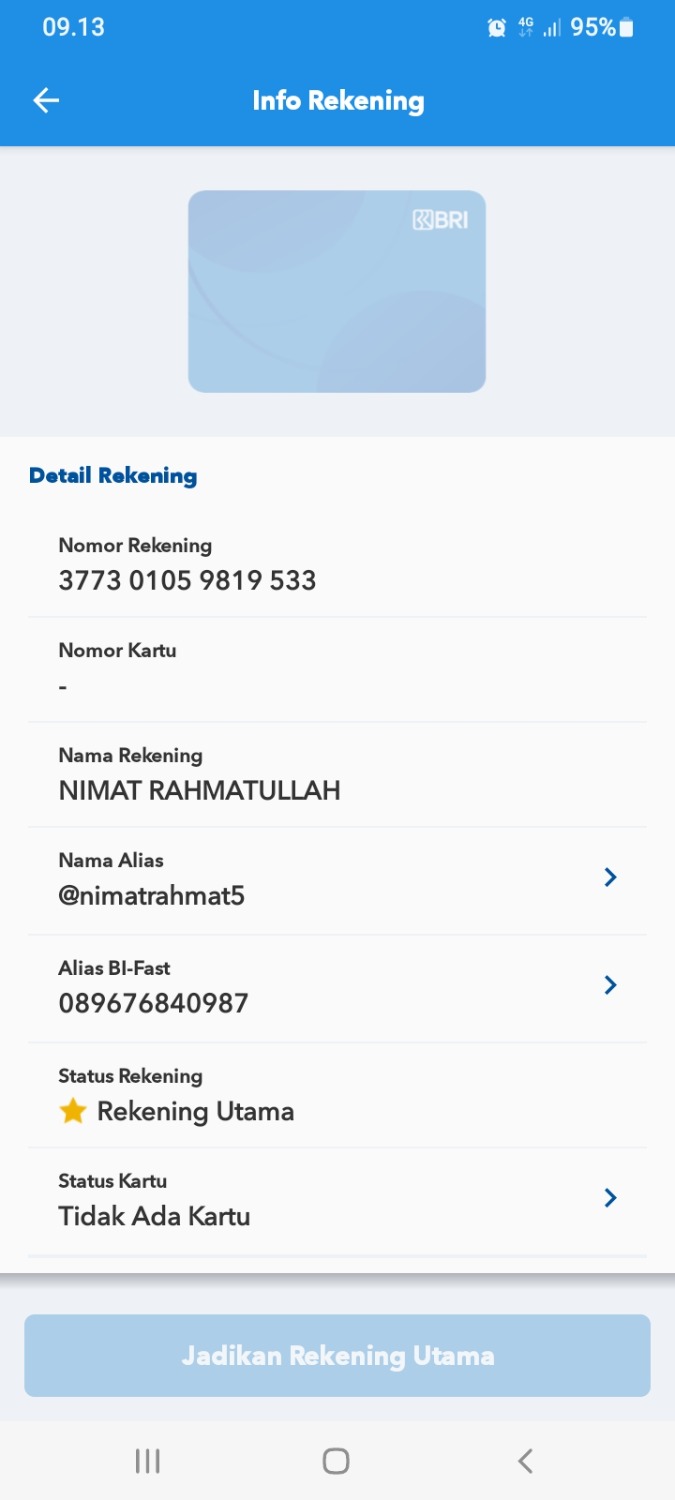
Task: Open Status Kartu details
Action: 337,1200
